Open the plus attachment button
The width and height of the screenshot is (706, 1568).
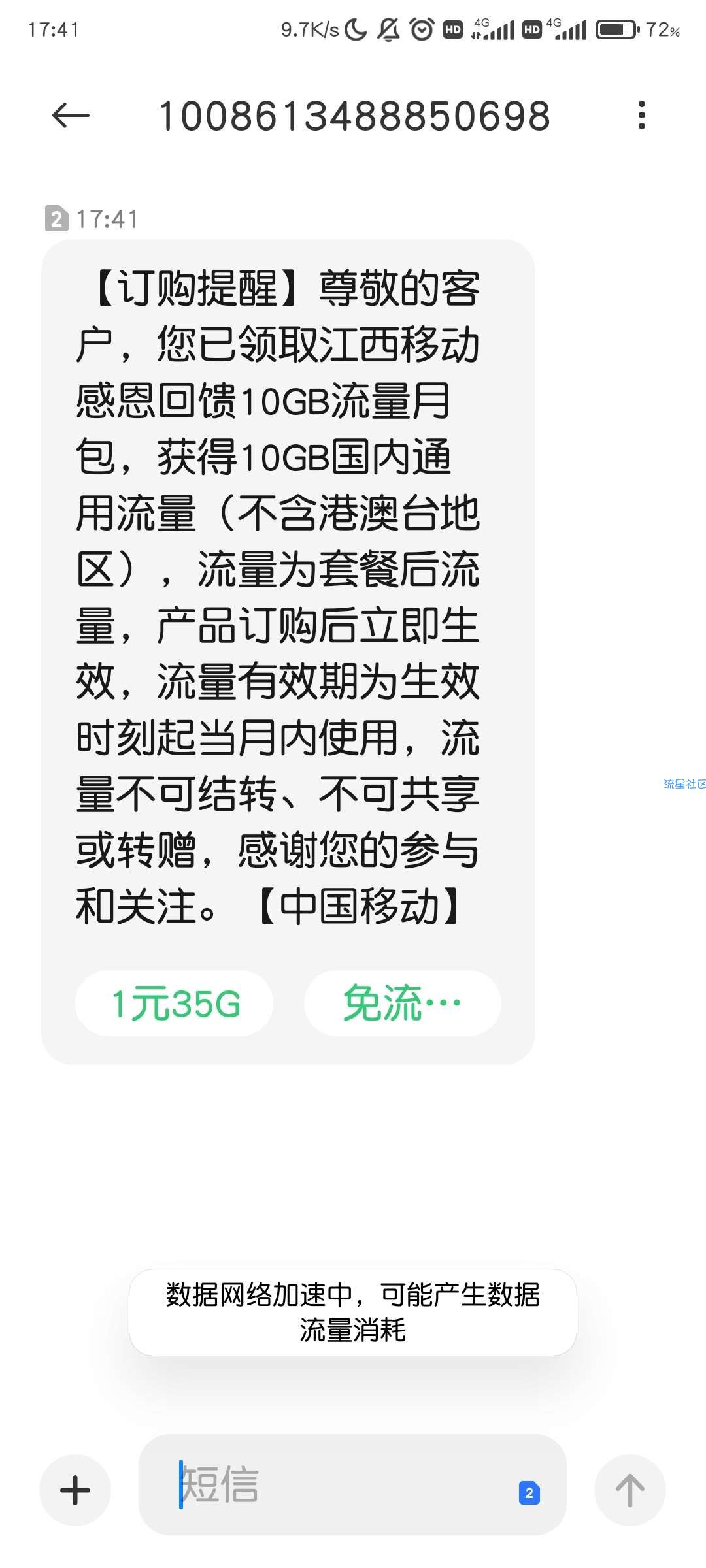pyautogui.click(x=75, y=1490)
